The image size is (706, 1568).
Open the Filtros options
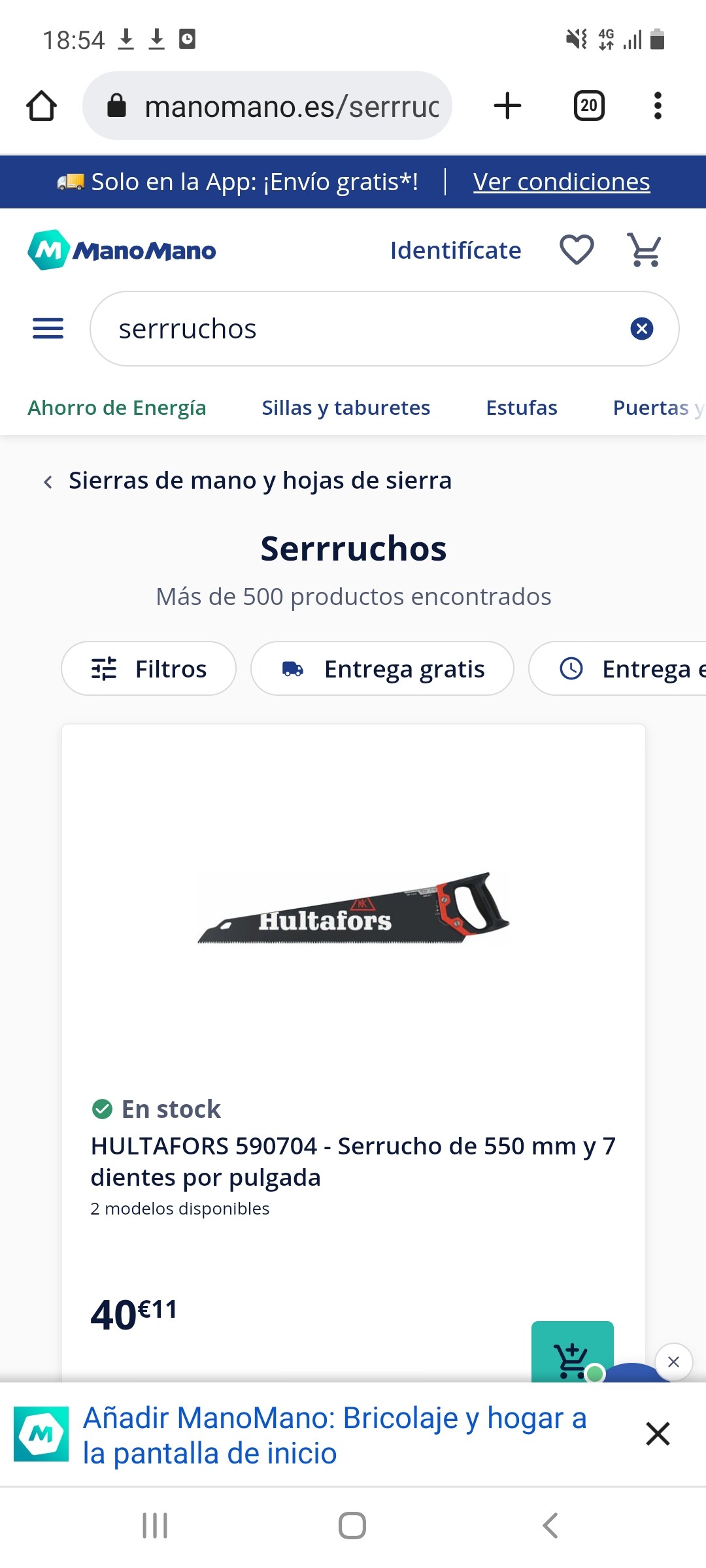(x=148, y=668)
